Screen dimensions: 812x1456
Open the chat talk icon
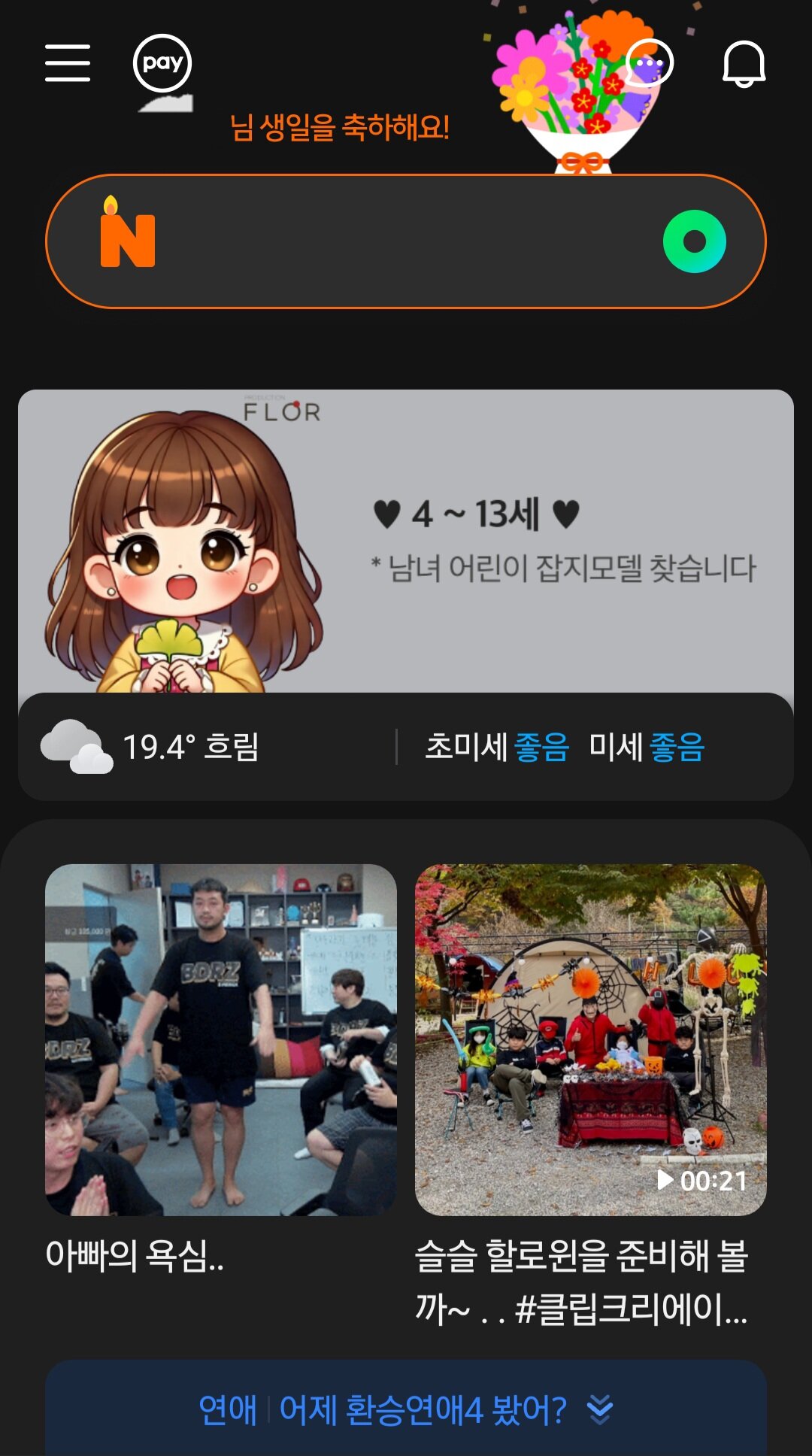pyautogui.click(x=649, y=63)
